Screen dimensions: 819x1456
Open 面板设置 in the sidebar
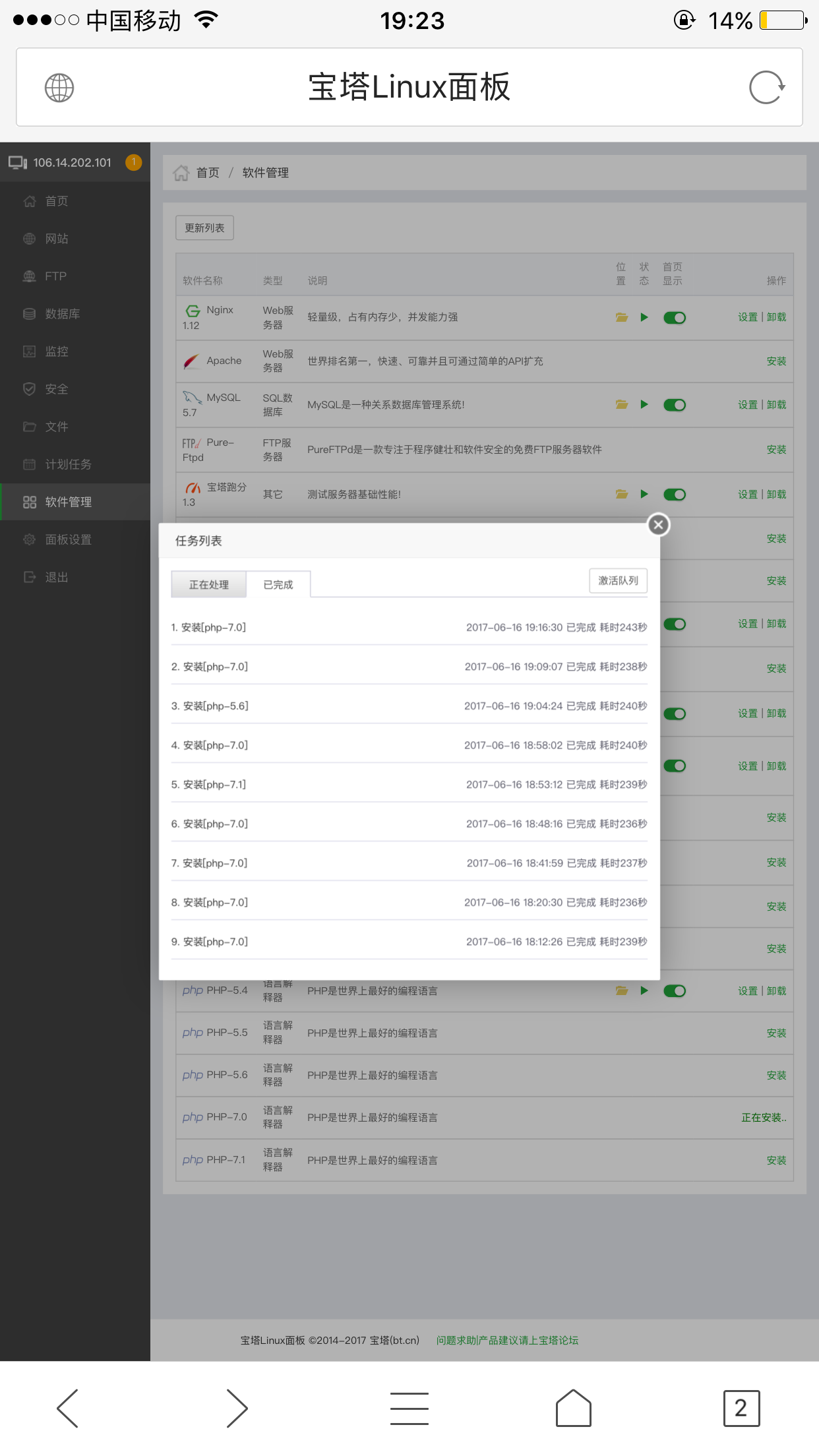[x=68, y=539]
